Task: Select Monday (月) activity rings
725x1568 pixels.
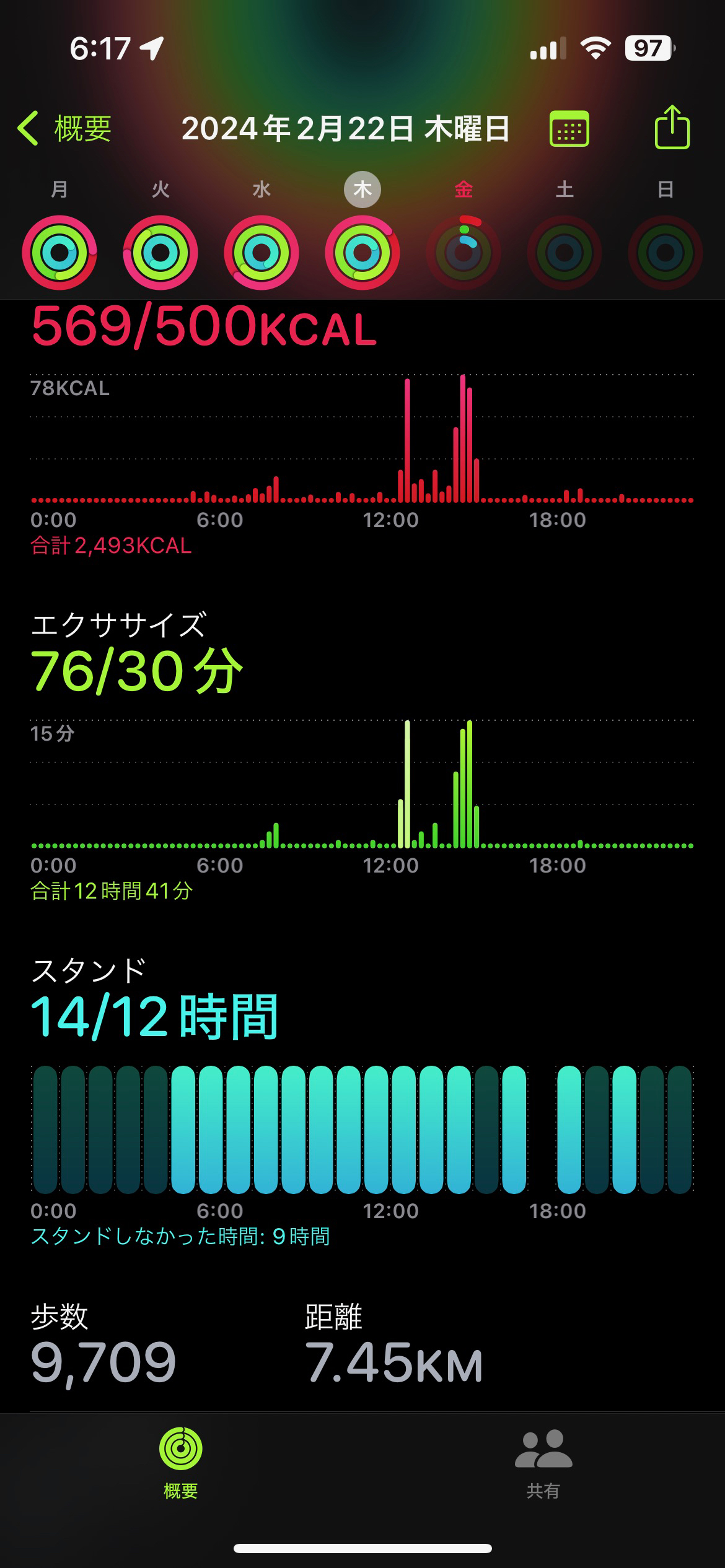Action: click(x=59, y=253)
